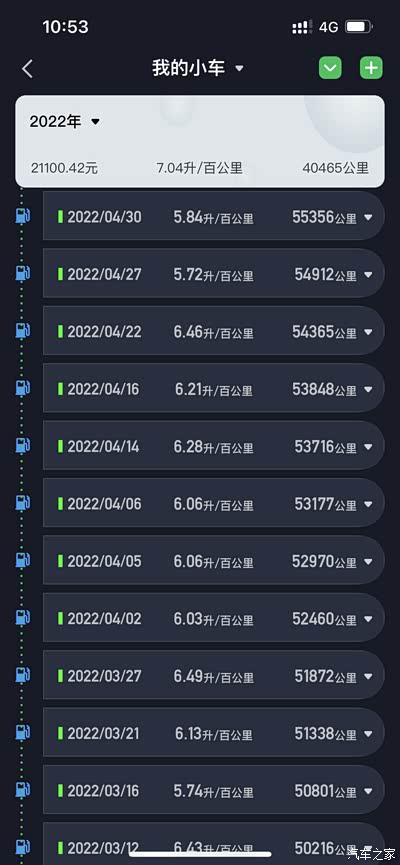This screenshot has width=400, height=865.
Task: Open the 2022/04/14 refuel entry
Action: pyautogui.click(x=214, y=446)
